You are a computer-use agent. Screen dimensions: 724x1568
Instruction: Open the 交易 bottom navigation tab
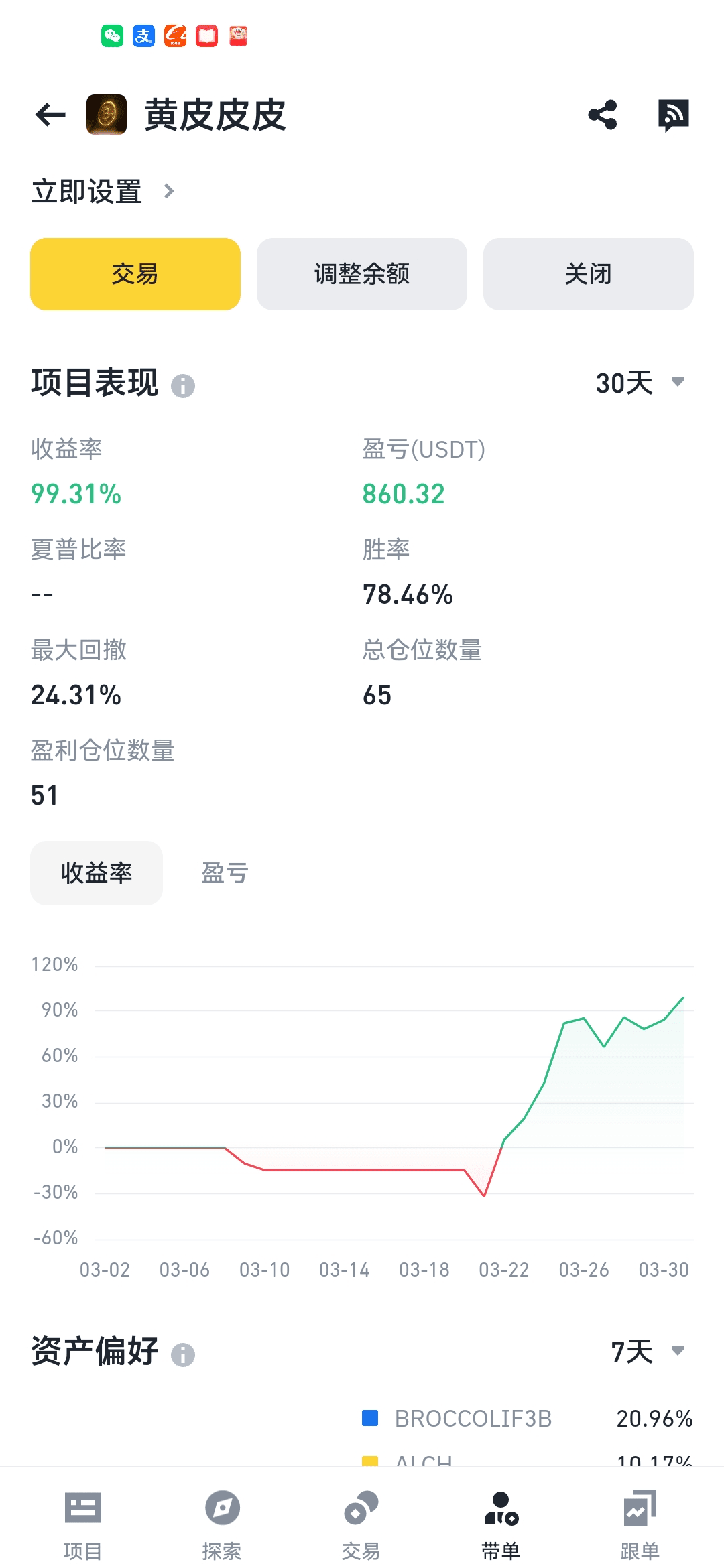click(361, 1522)
